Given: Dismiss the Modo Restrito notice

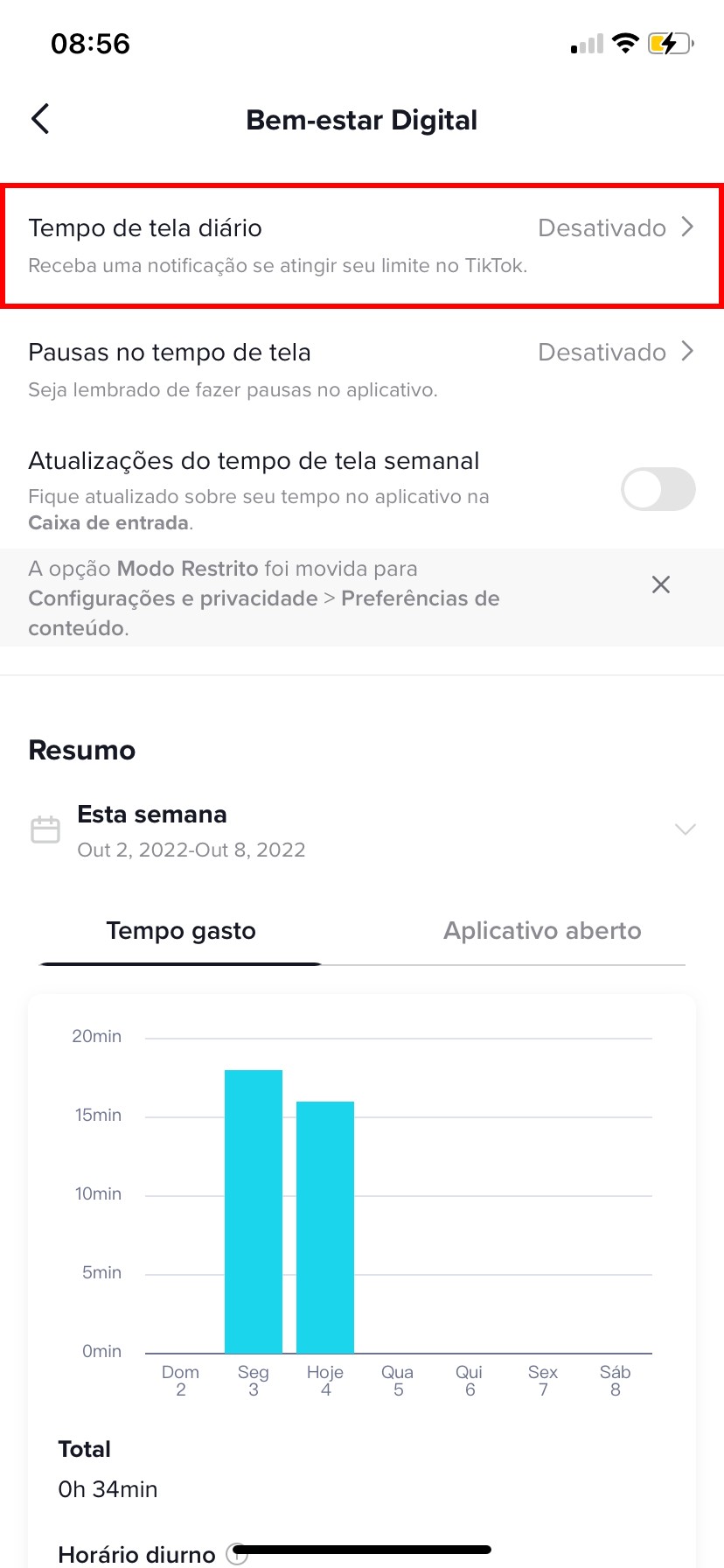Looking at the screenshot, I should coord(661,584).
